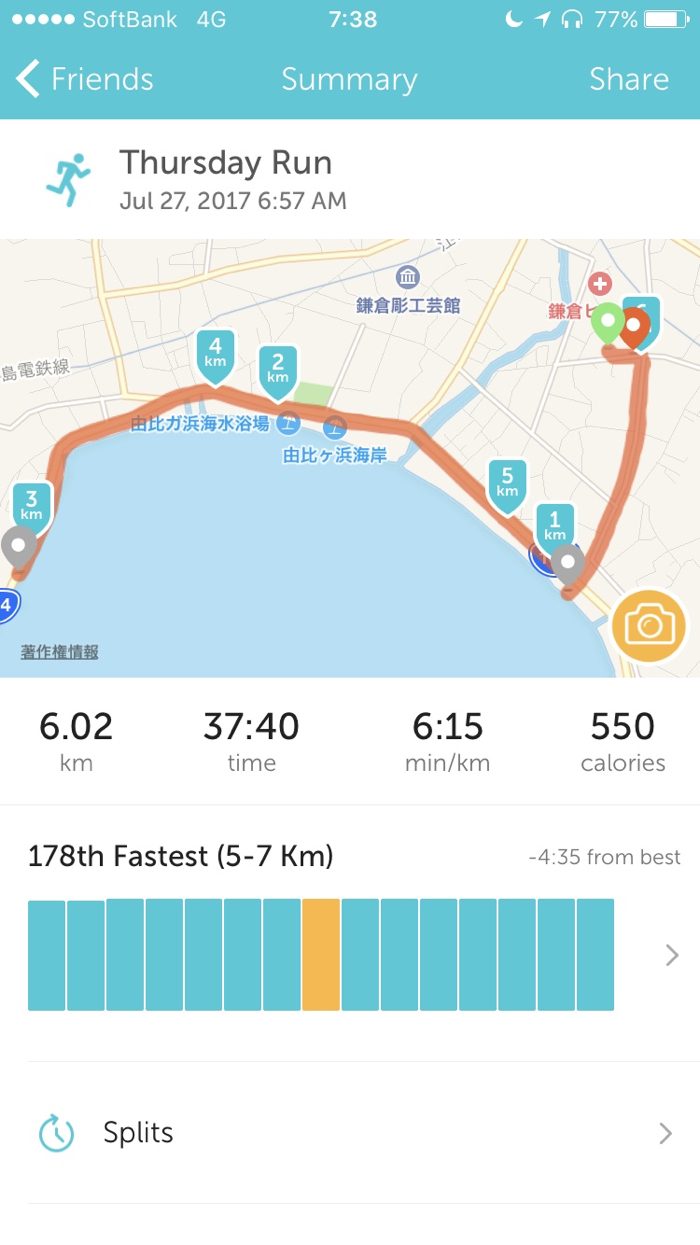
Task: Open the map copyright info link
Action: pos(60,652)
